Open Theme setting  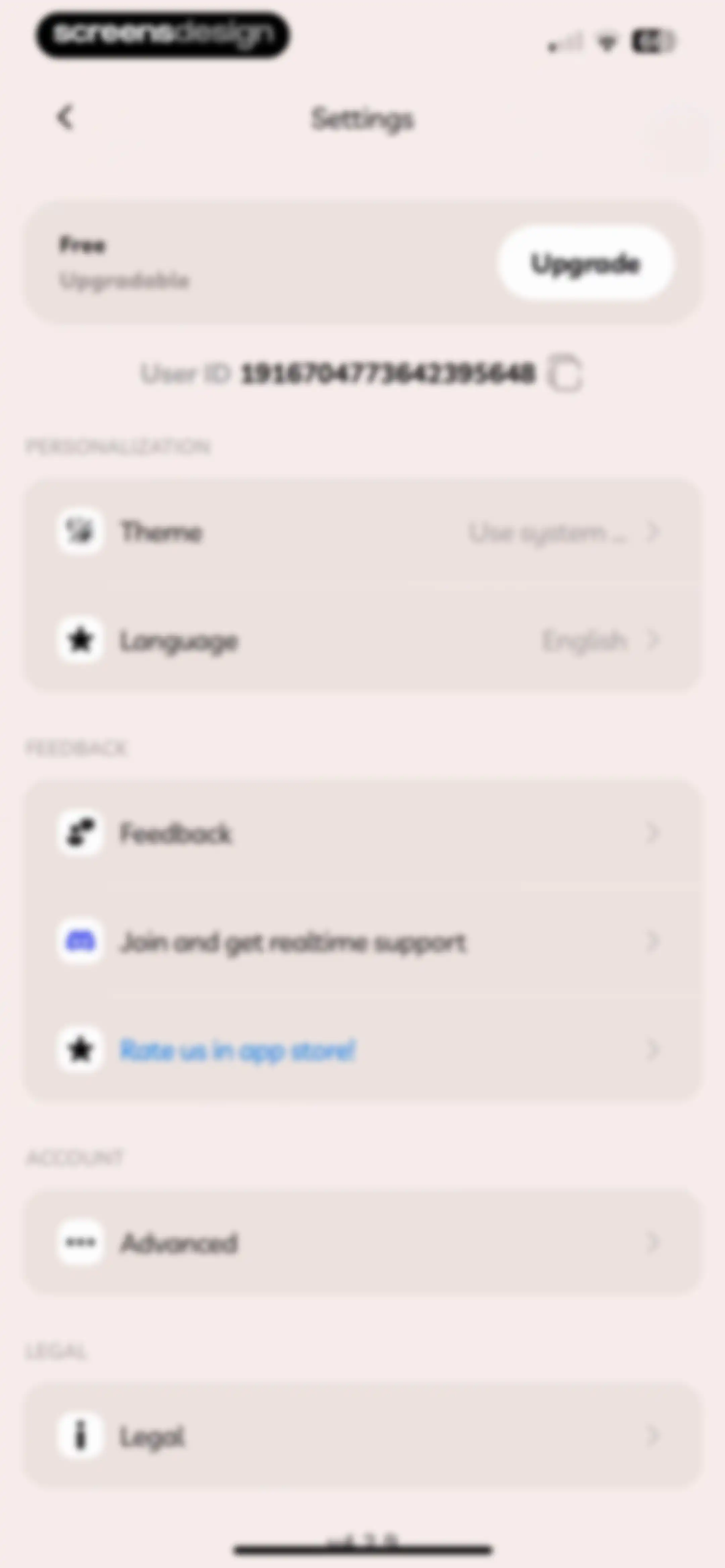click(x=363, y=533)
